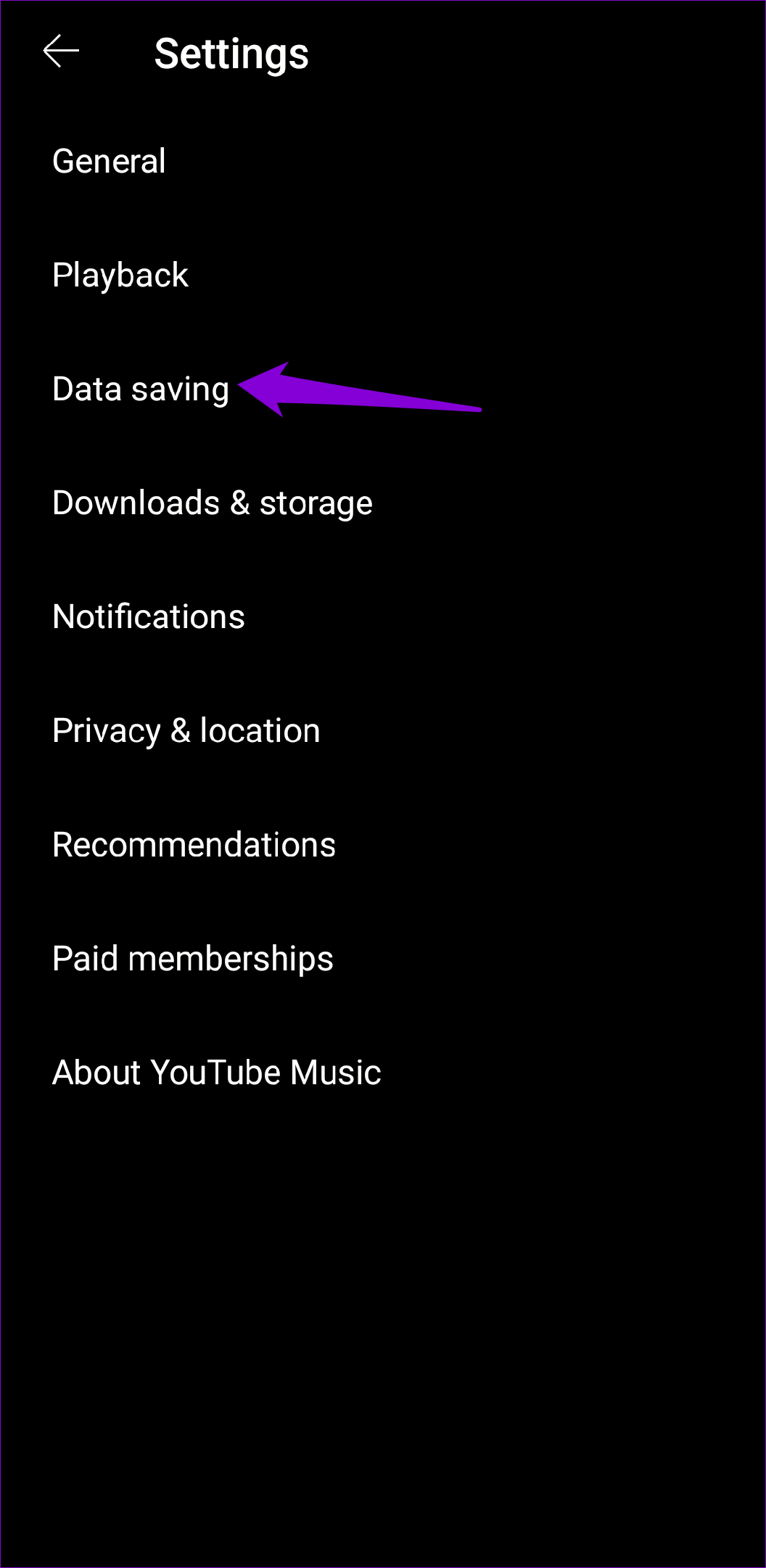Select the Recommendations option
The image size is (766, 1568).
pyautogui.click(x=194, y=844)
